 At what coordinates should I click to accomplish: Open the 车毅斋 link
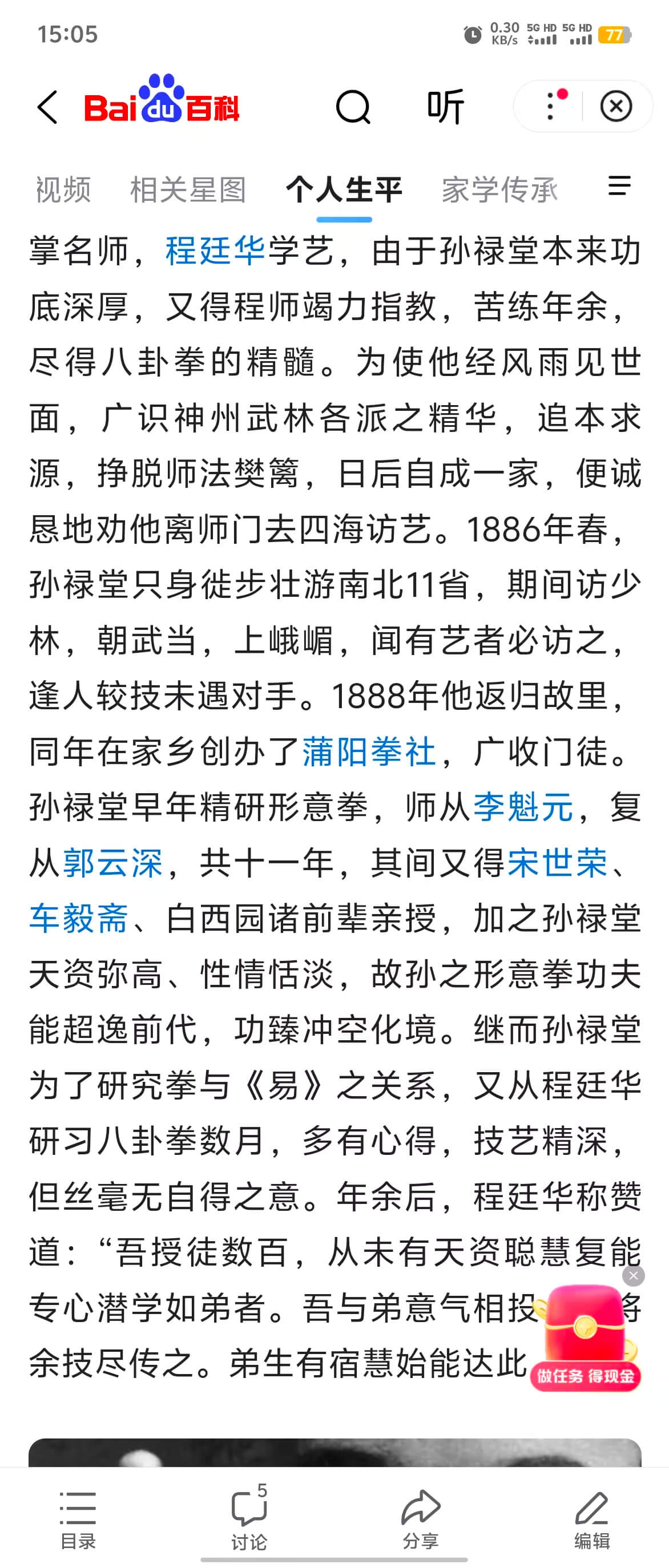pyautogui.click(x=79, y=919)
